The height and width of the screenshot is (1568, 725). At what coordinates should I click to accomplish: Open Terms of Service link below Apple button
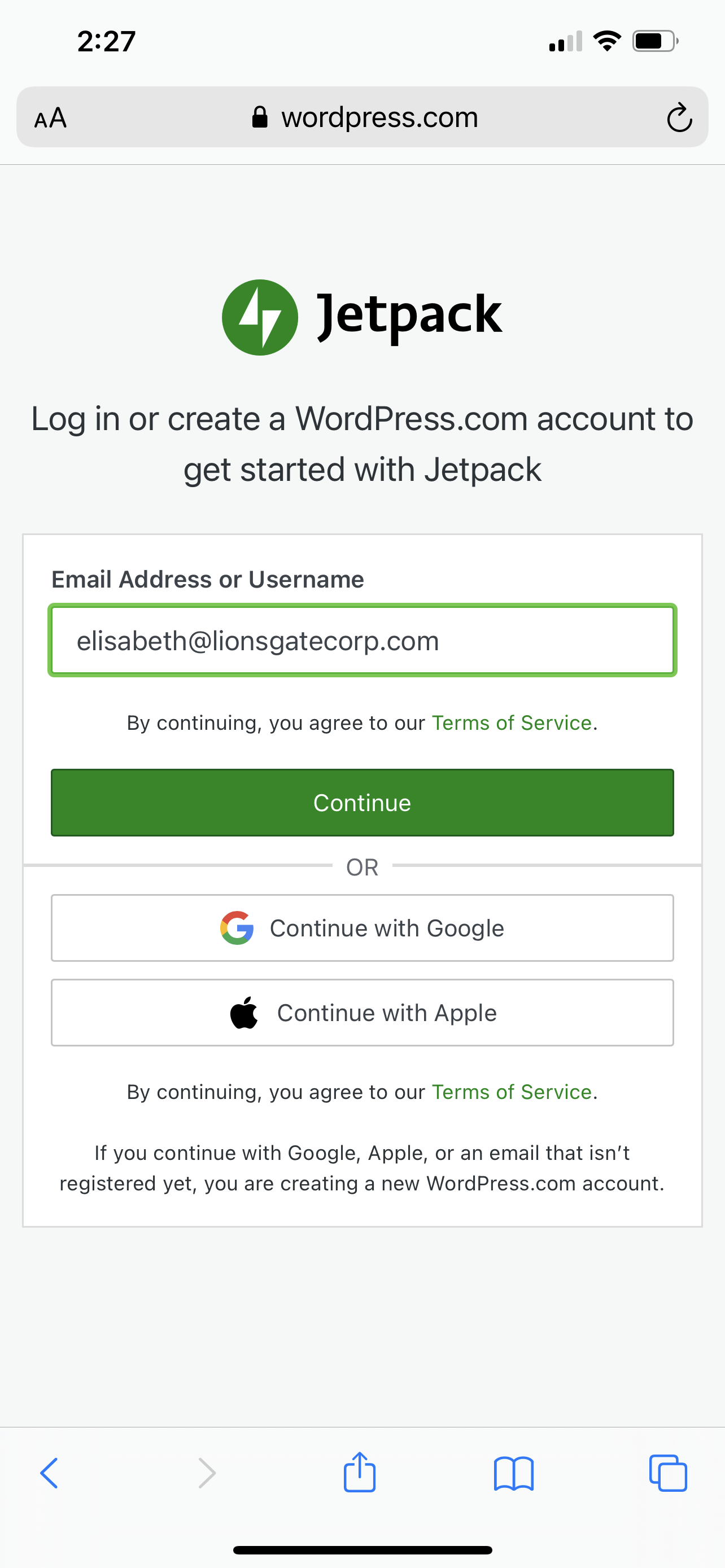click(512, 1092)
